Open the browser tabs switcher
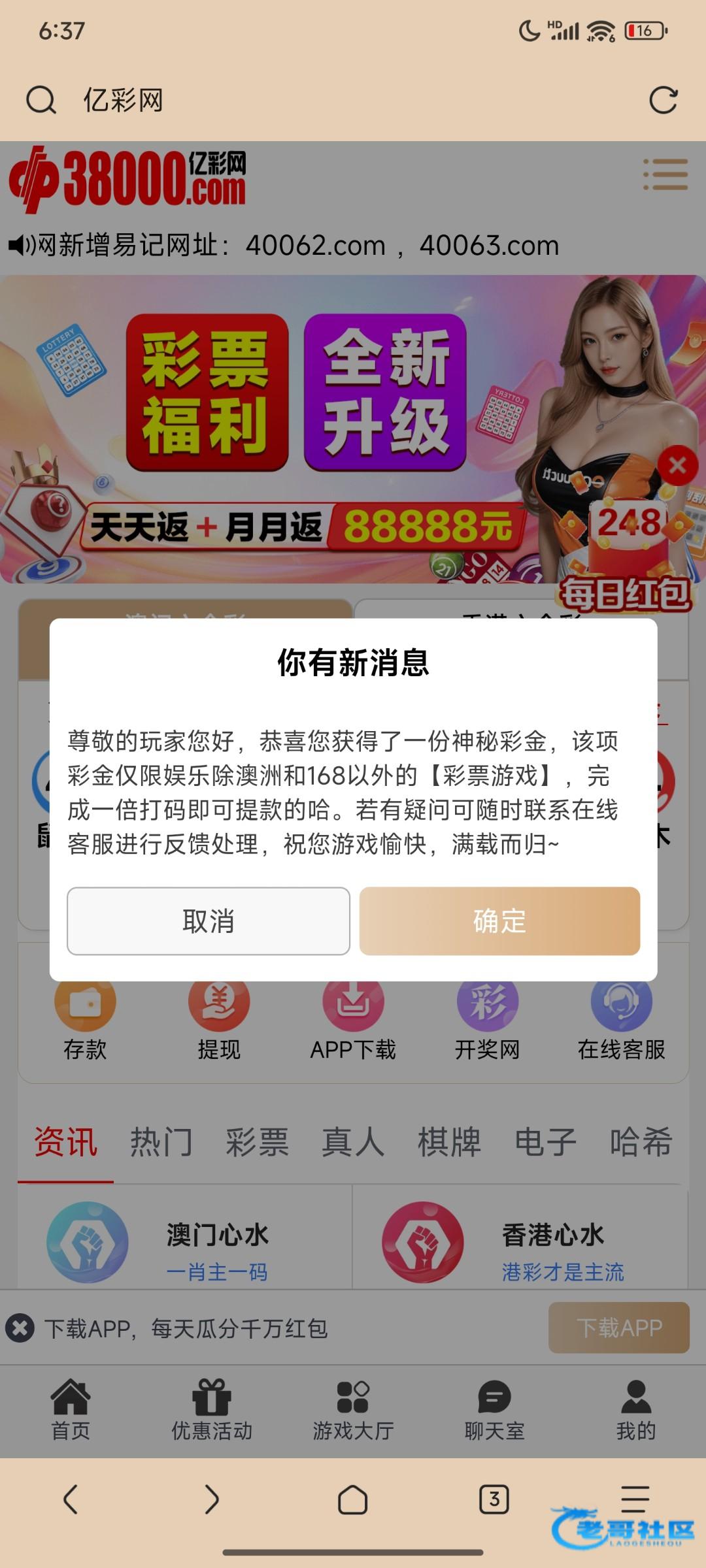 point(494,1499)
